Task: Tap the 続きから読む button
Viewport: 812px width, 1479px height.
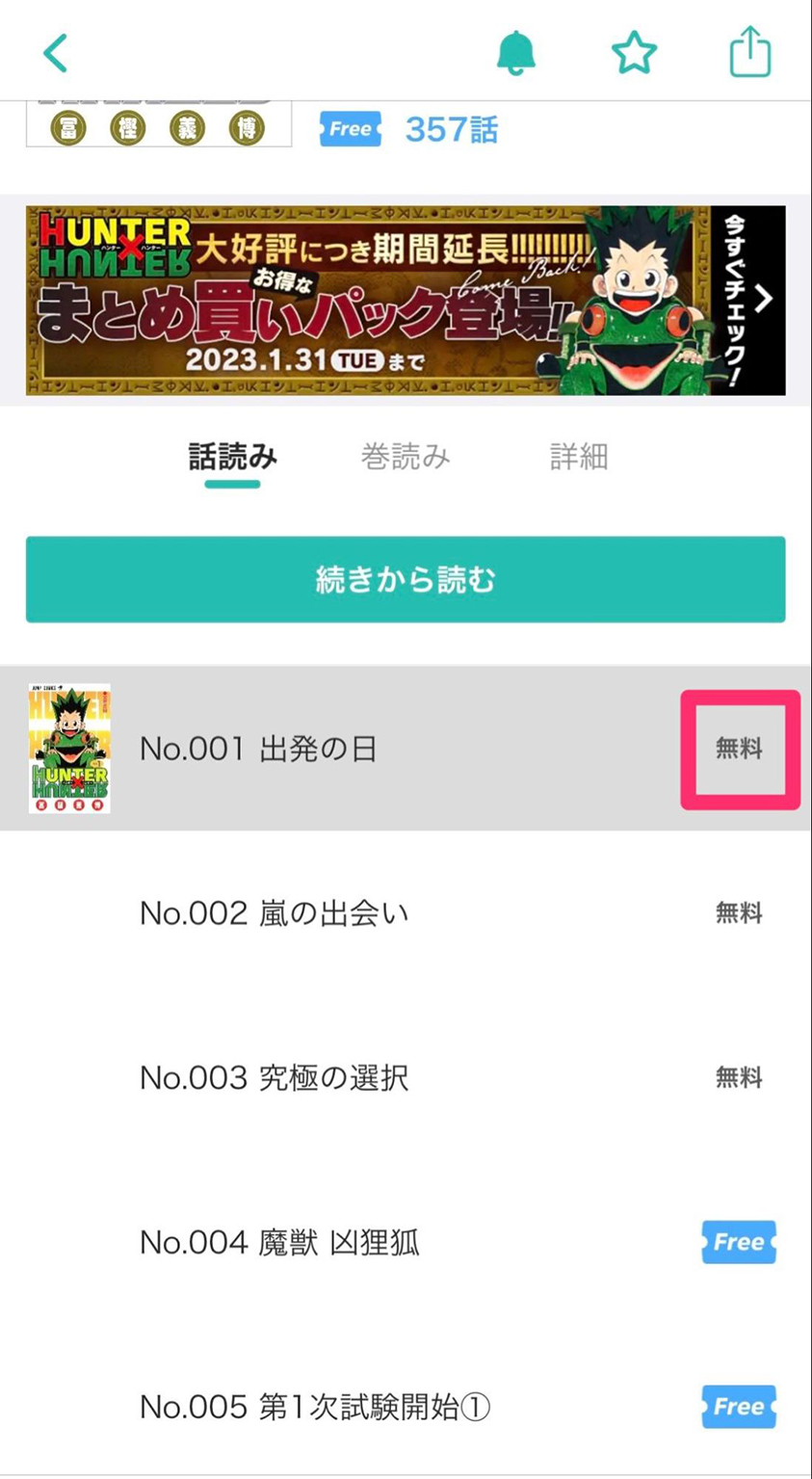Action: (x=405, y=579)
